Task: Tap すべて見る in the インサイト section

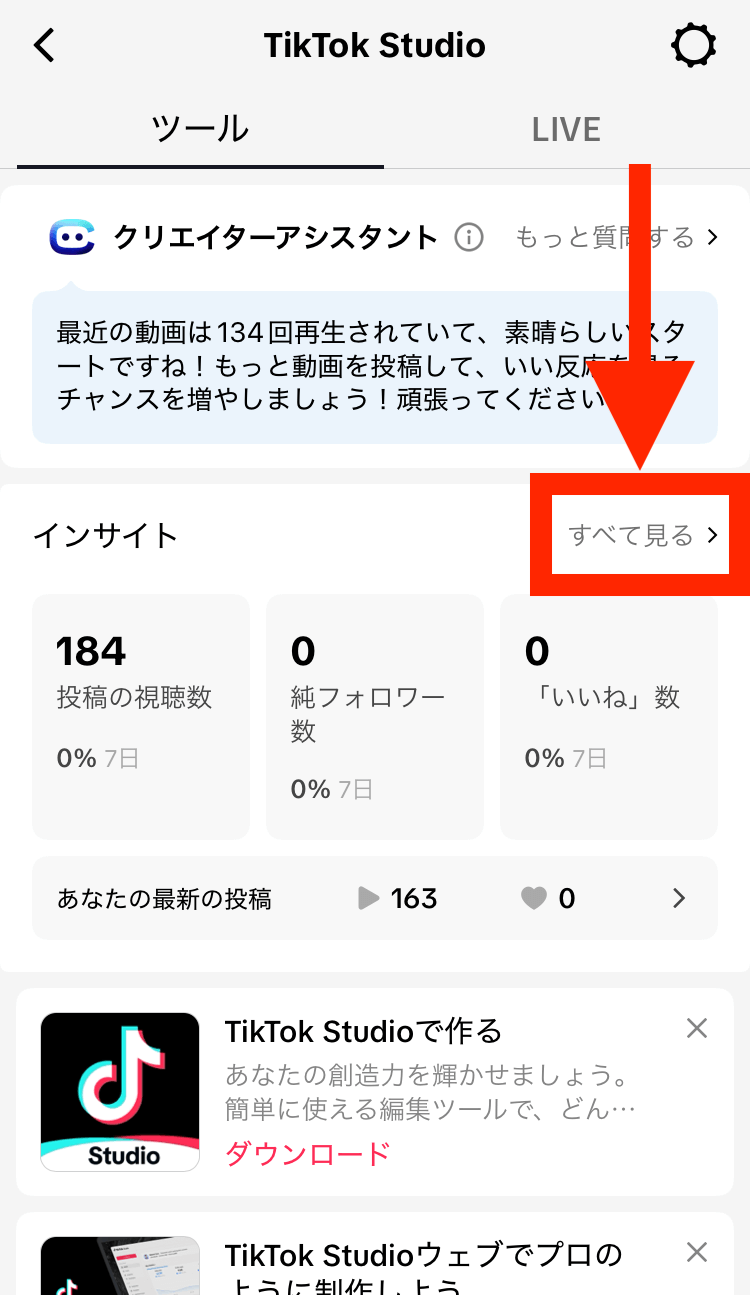Action: (x=642, y=536)
